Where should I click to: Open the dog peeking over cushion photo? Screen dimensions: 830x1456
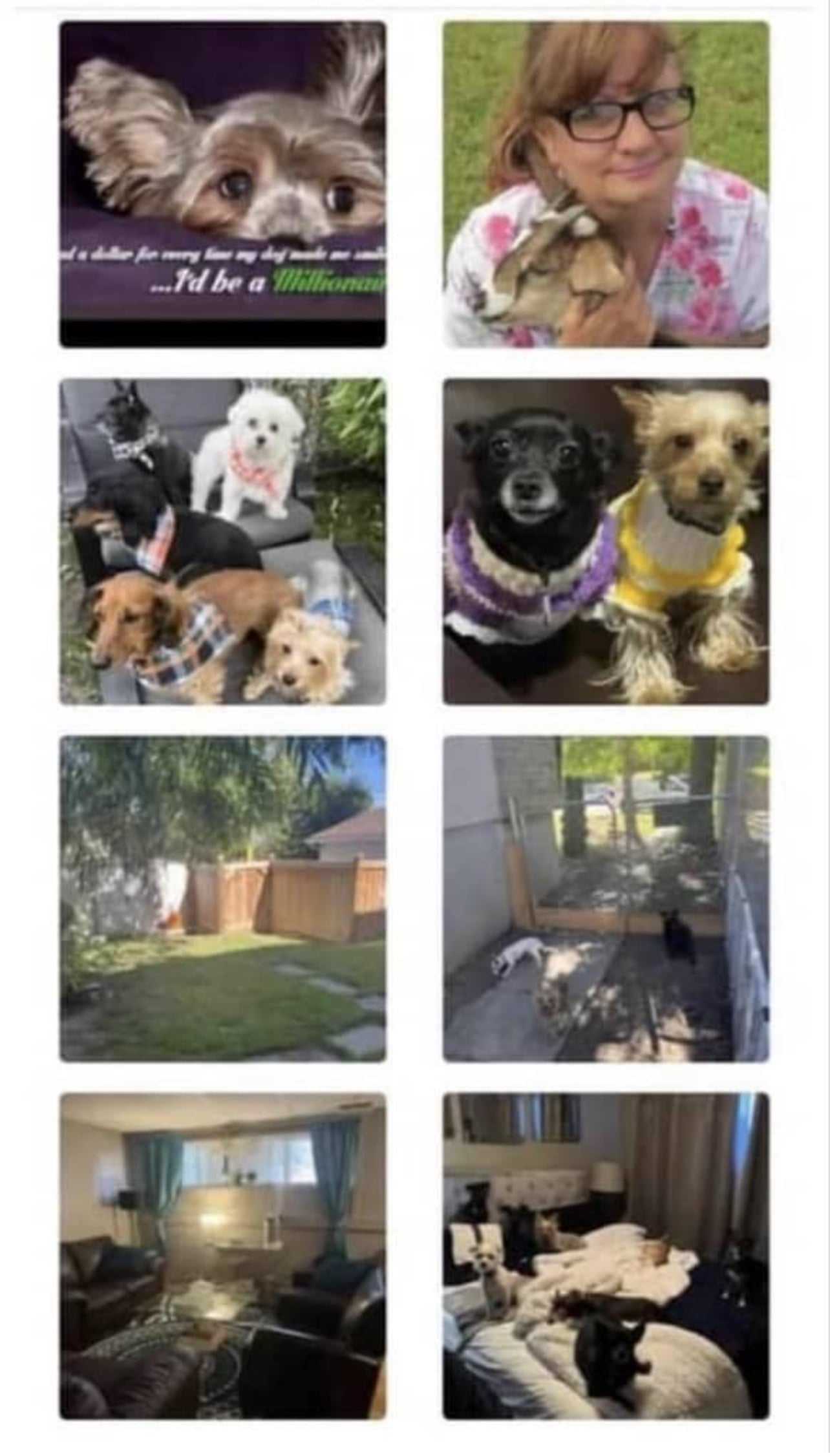tap(223, 184)
